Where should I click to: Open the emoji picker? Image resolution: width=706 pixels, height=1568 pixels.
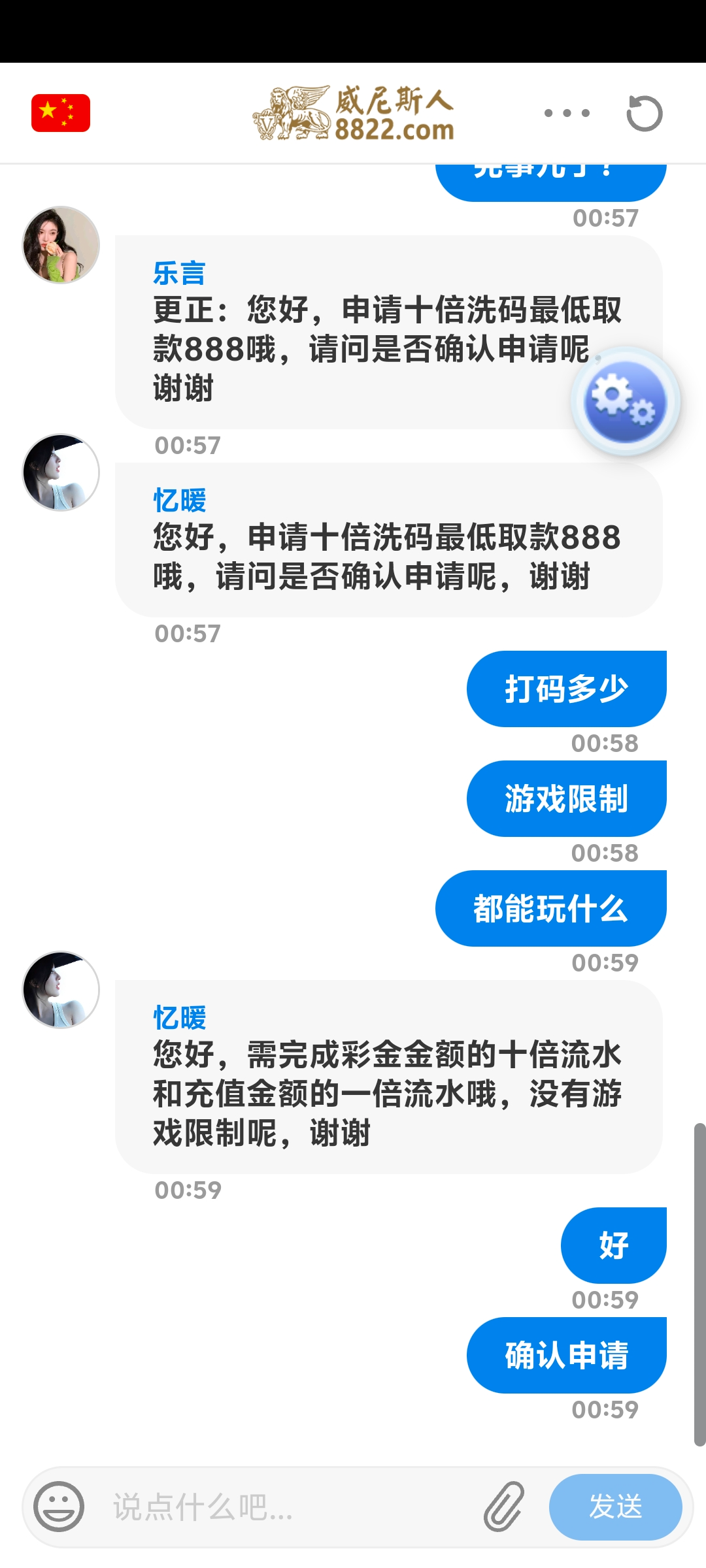click(x=59, y=1507)
